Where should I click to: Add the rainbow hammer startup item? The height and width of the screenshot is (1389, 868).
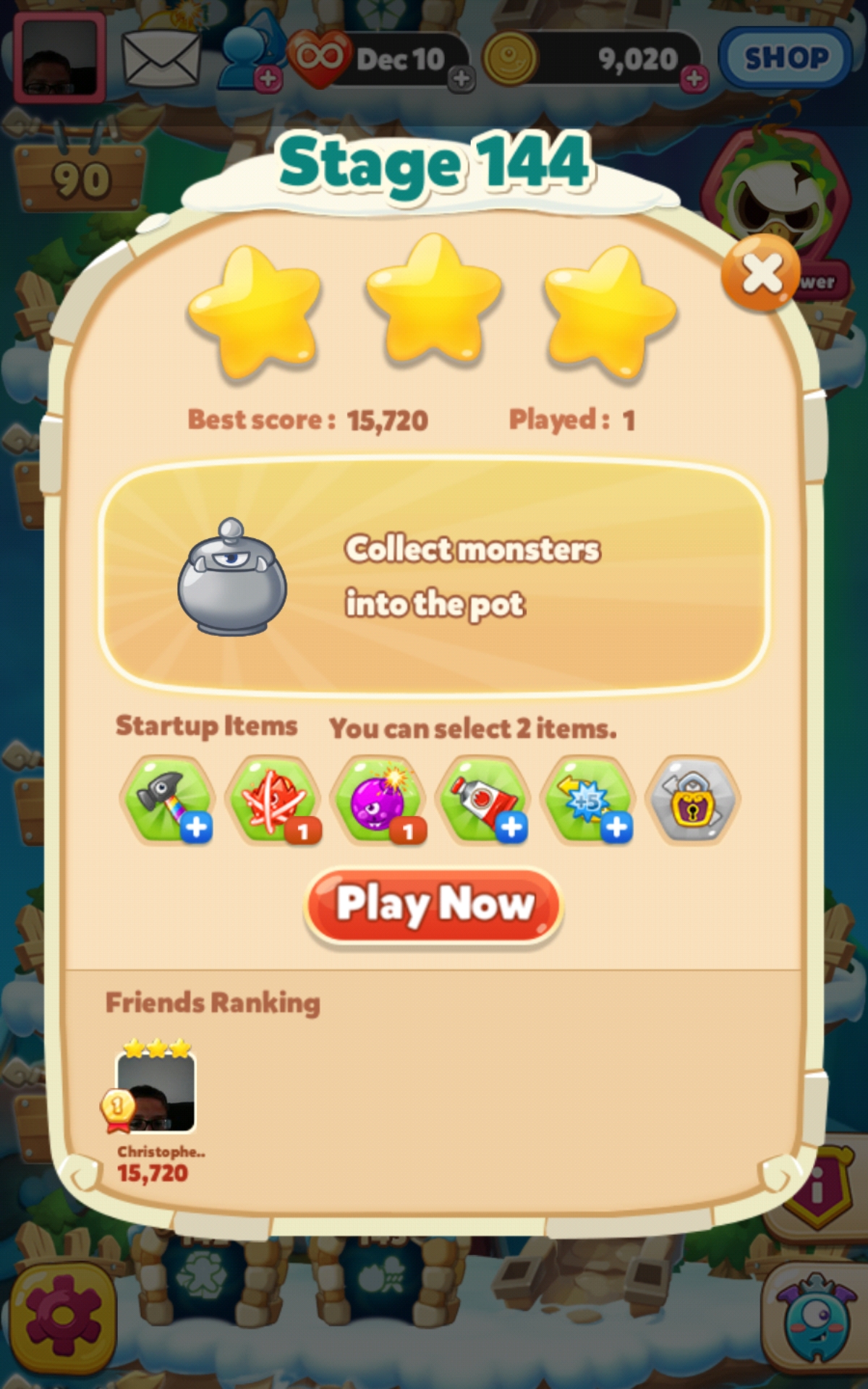tap(168, 799)
